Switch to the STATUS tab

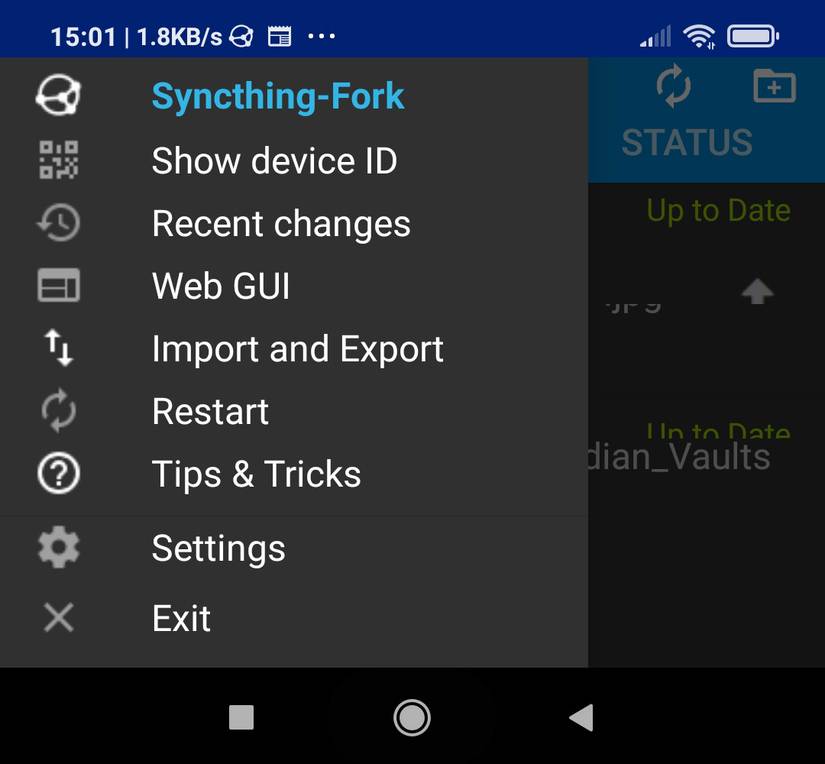[686, 143]
